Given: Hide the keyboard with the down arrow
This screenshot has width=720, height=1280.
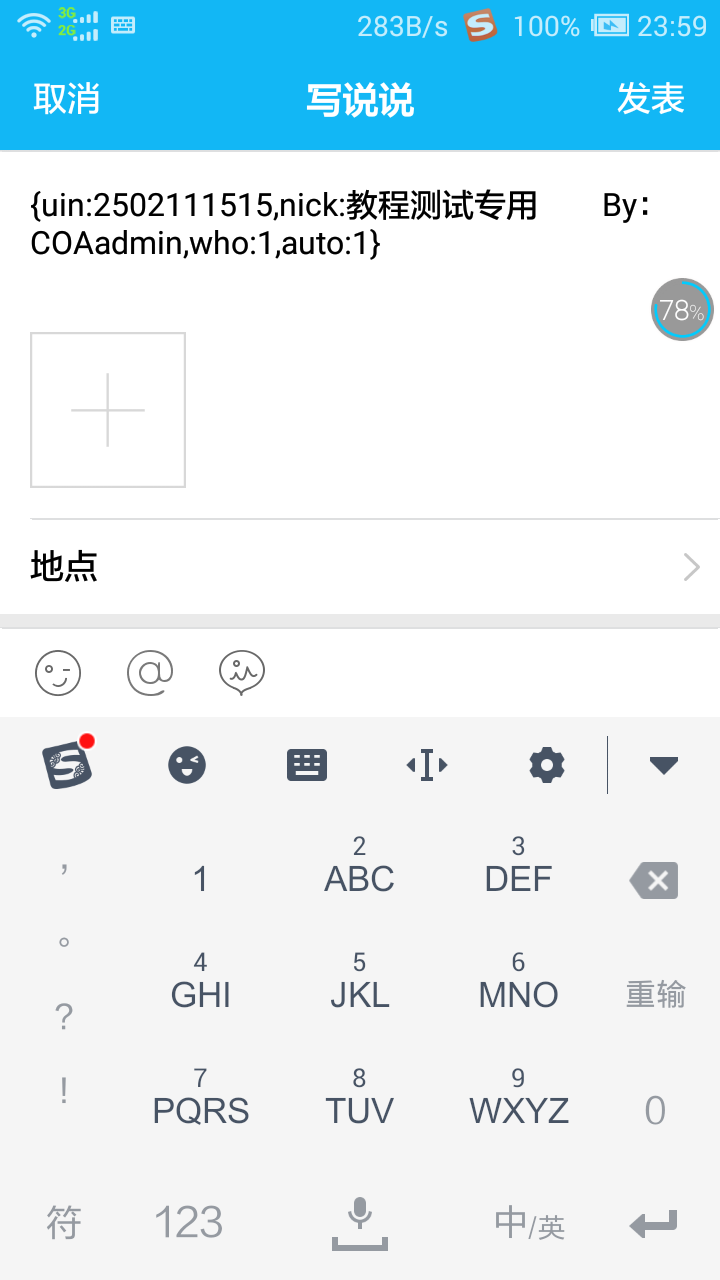Looking at the screenshot, I should pyautogui.click(x=664, y=766).
